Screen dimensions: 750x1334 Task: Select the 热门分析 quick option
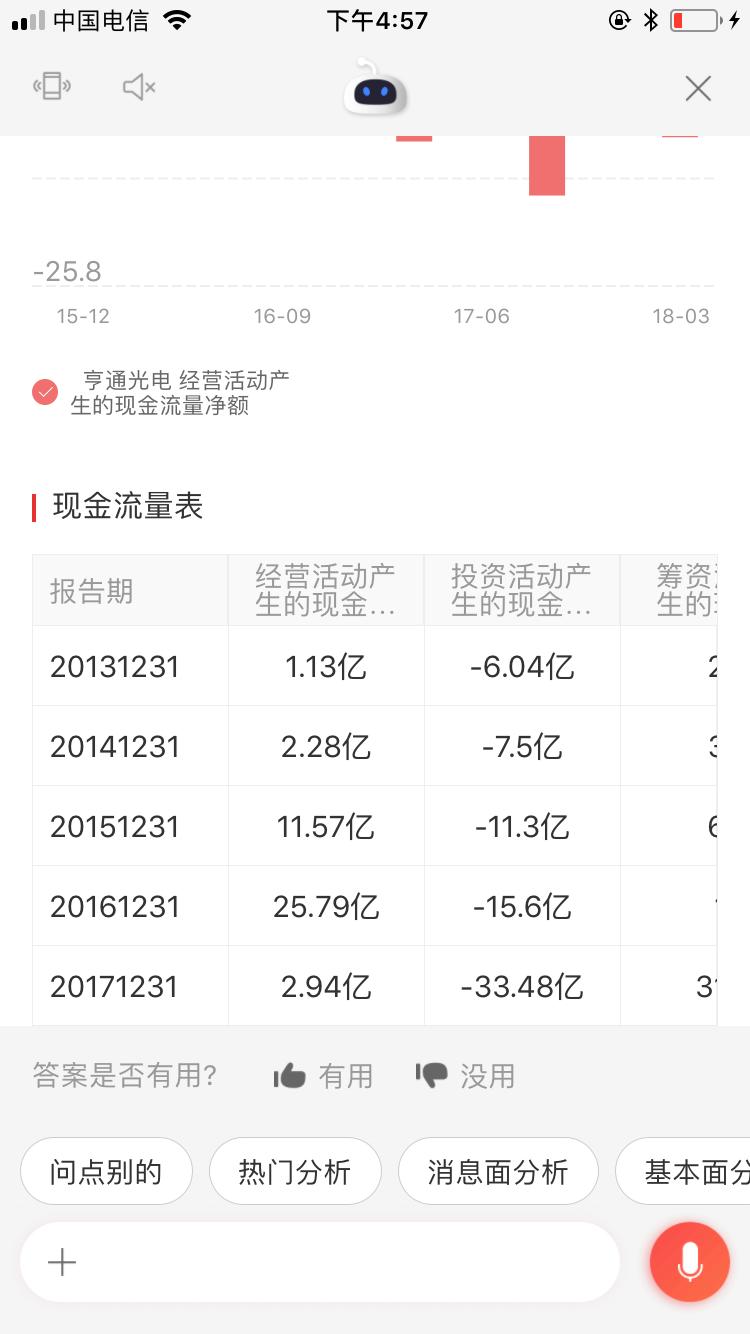[x=295, y=1171]
